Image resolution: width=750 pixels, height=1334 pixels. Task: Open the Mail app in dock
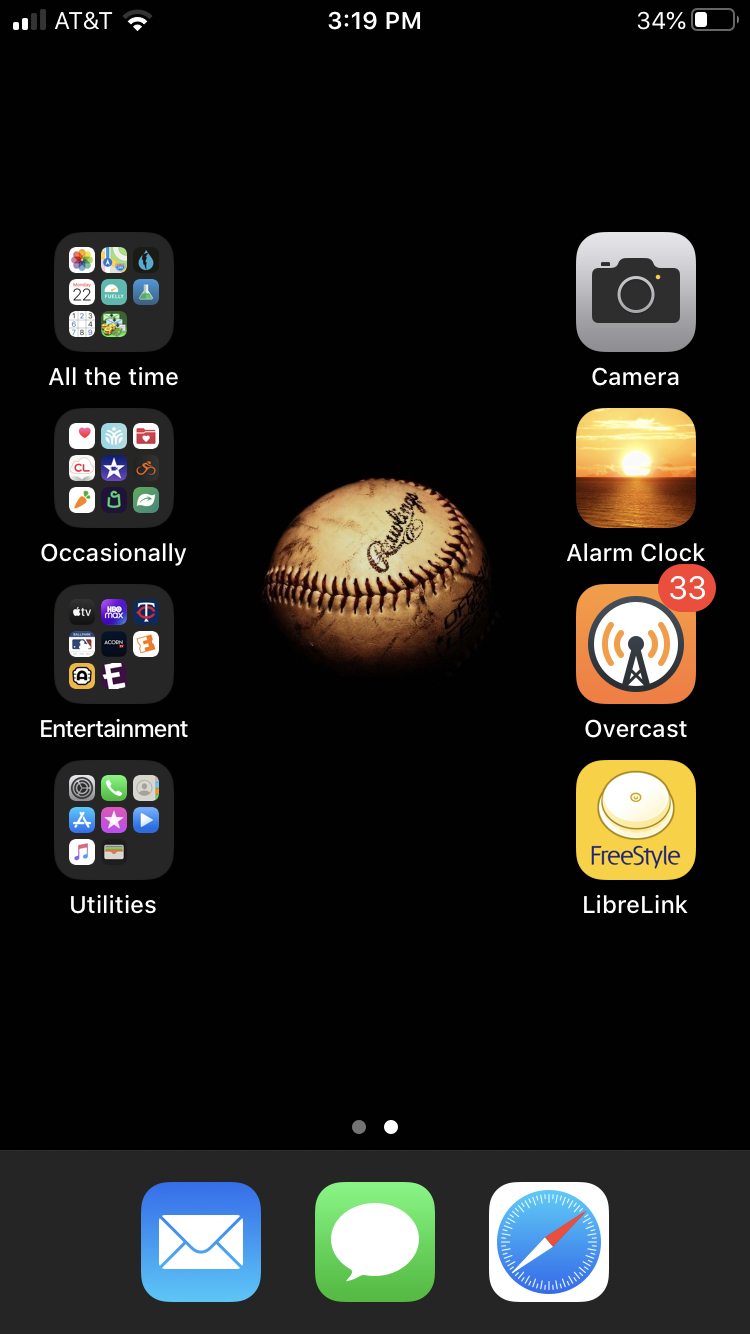click(201, 1242)
